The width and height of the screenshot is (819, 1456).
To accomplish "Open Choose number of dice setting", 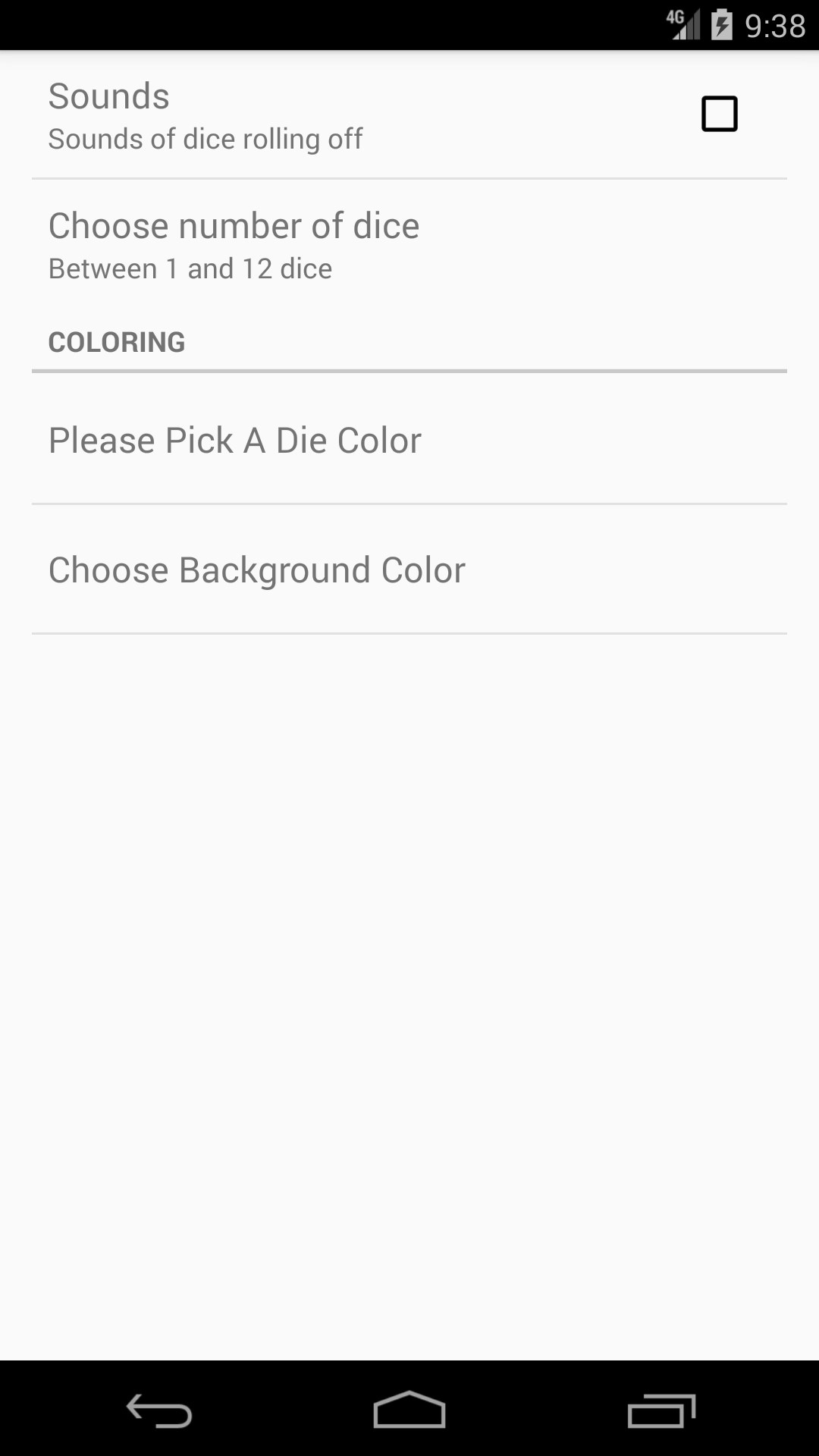I will pos(409,246).
